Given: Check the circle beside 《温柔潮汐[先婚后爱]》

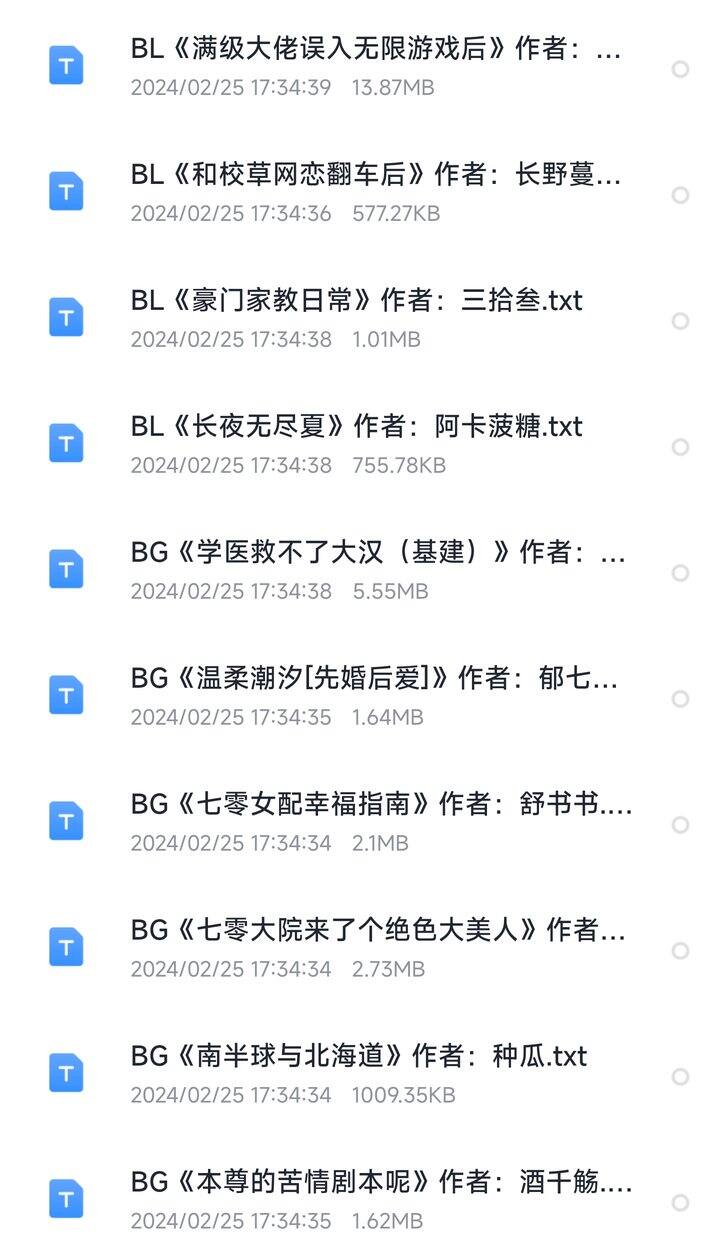Looking at the screenshot, I should click(x=680, y=699).
